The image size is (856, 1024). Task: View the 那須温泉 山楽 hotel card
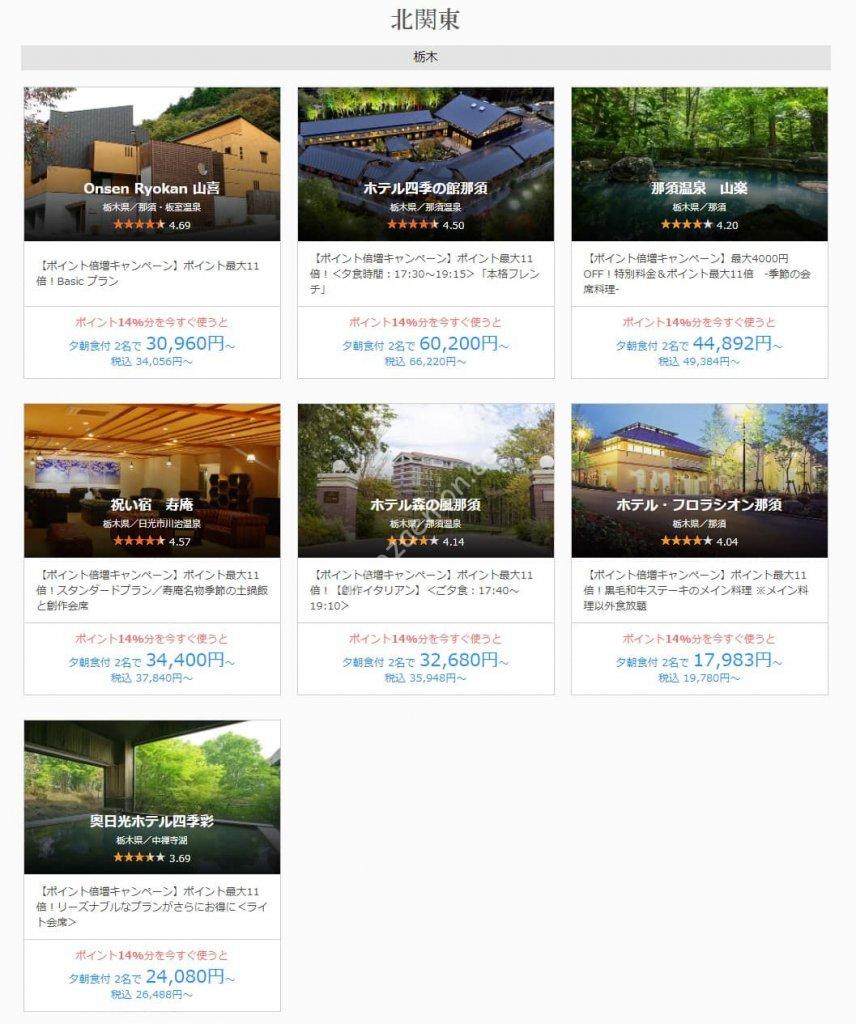tap(699, 165)
